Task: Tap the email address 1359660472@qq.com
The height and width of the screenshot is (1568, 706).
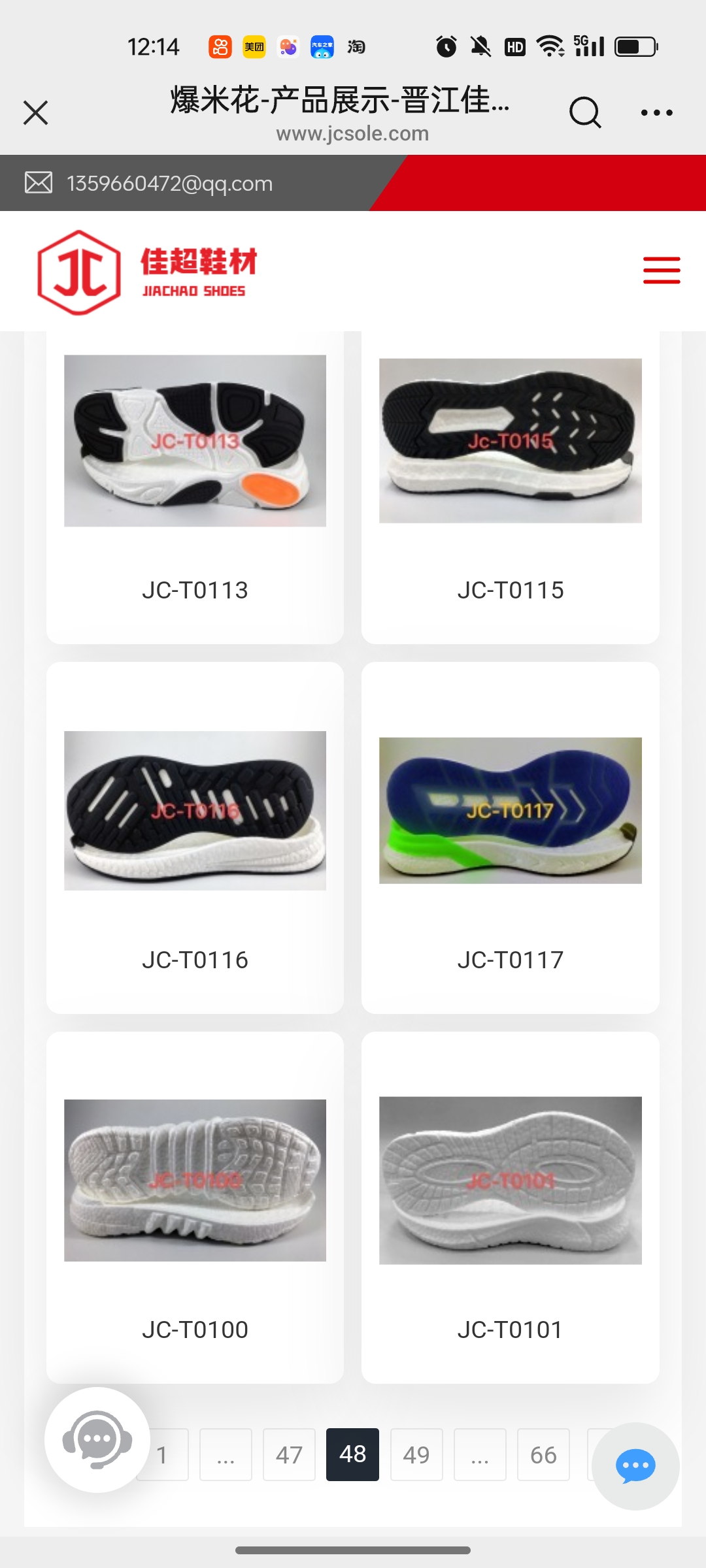Action: coord(169,184)
